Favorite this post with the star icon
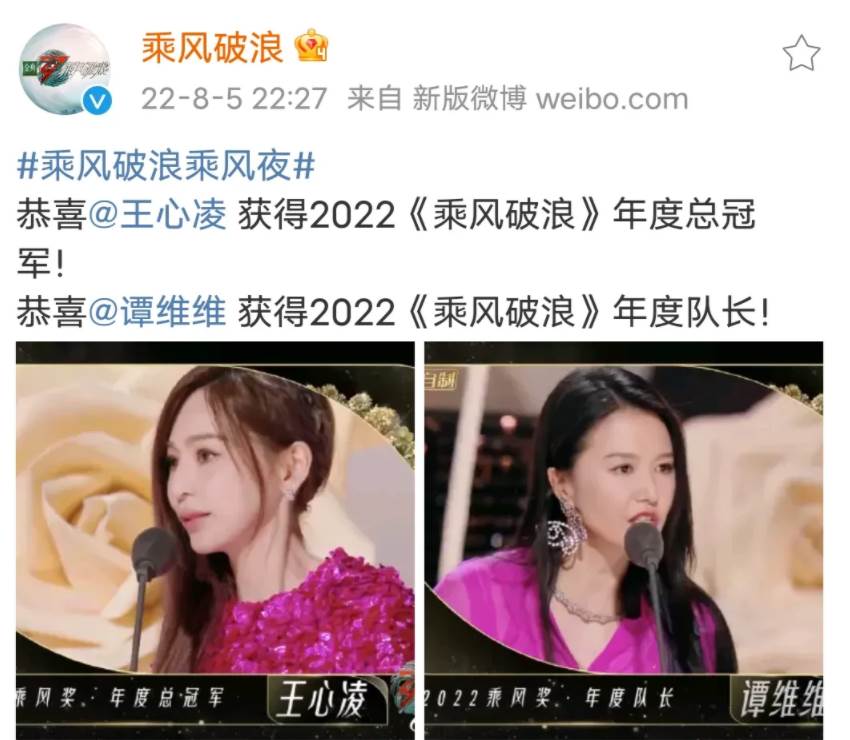Screen dimensions: 850x740 [x=800, y=53]
